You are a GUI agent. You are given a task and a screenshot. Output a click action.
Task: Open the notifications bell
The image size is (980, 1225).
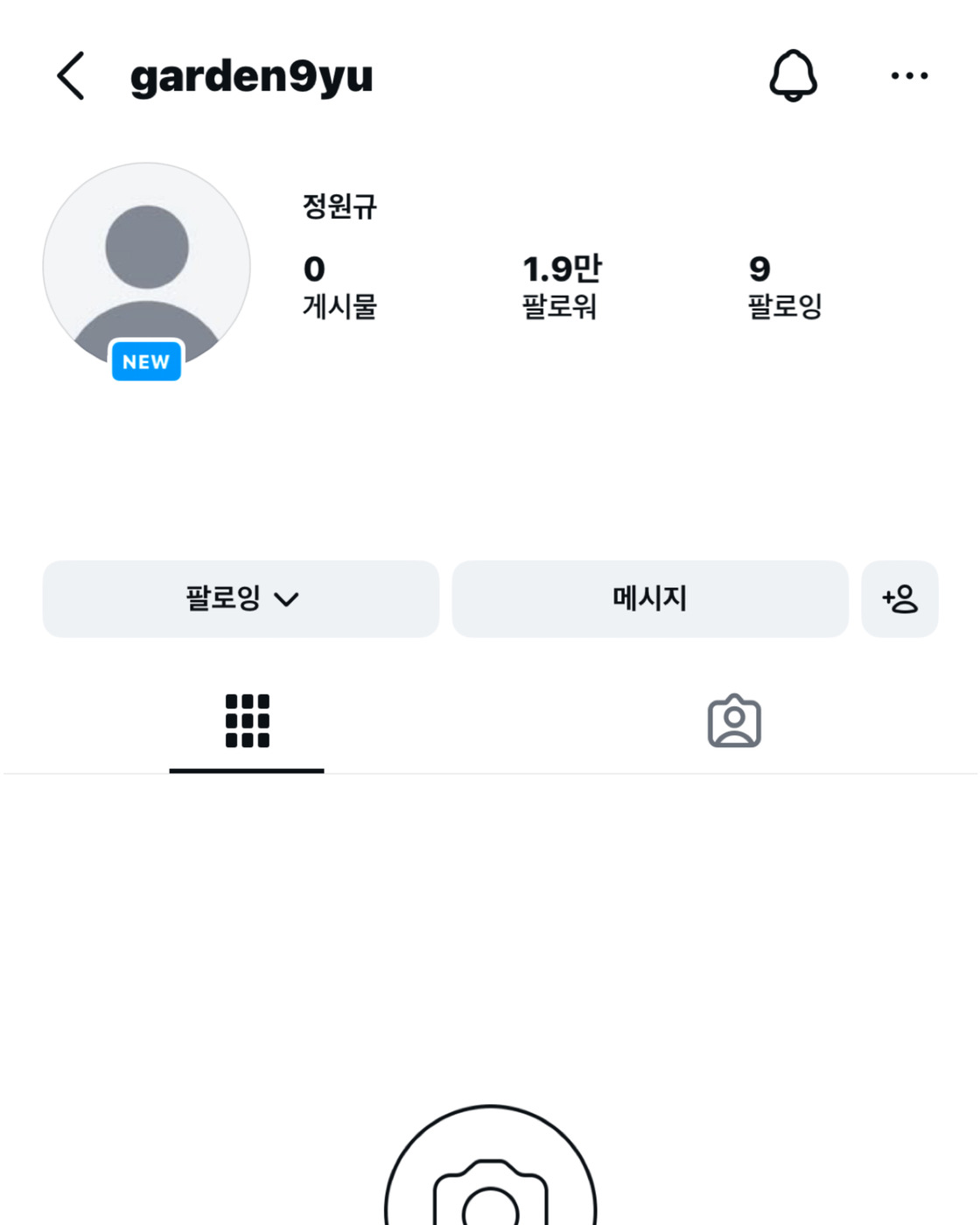(793, 75)
